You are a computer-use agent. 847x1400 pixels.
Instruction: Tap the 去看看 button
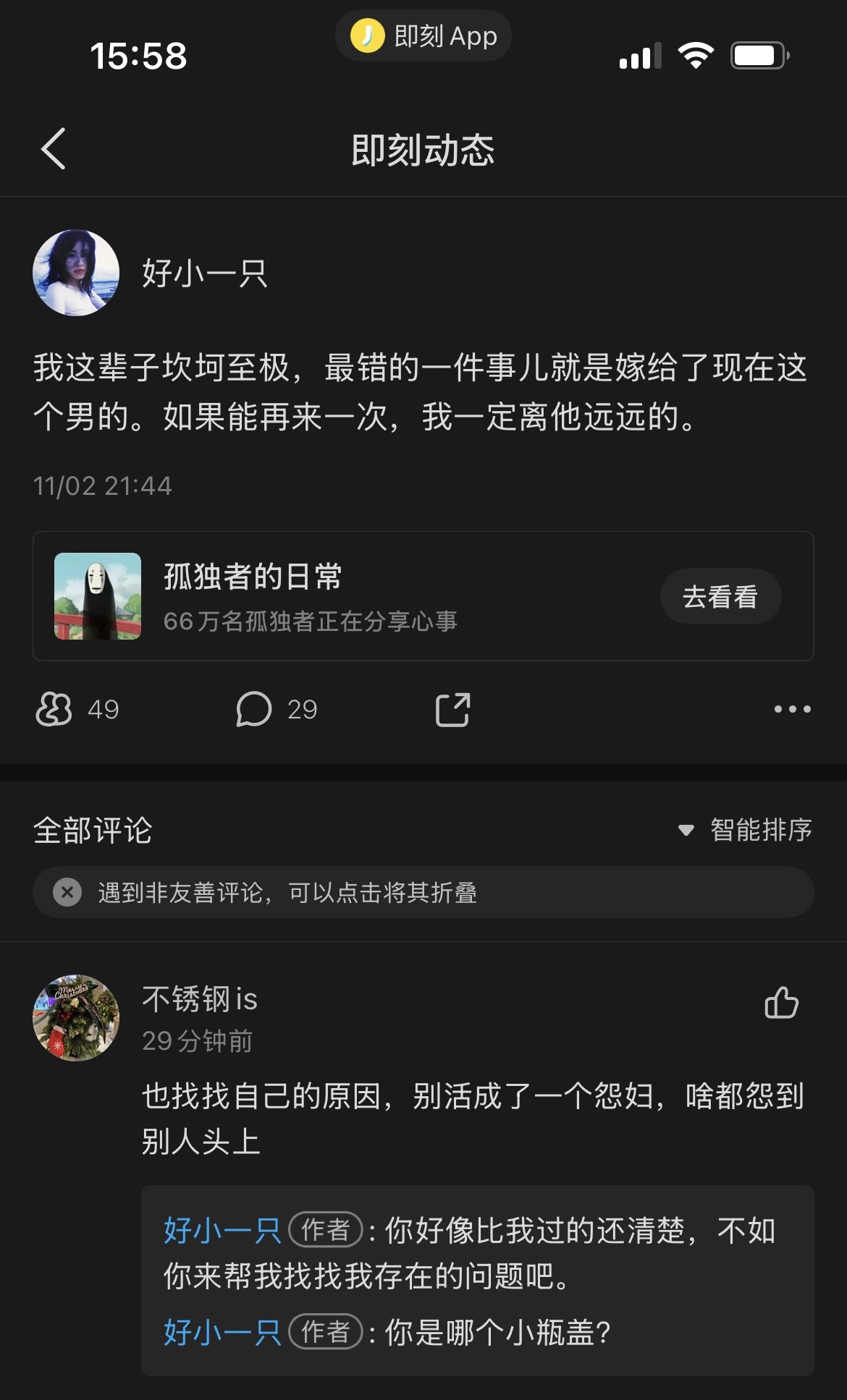[720, 597]
